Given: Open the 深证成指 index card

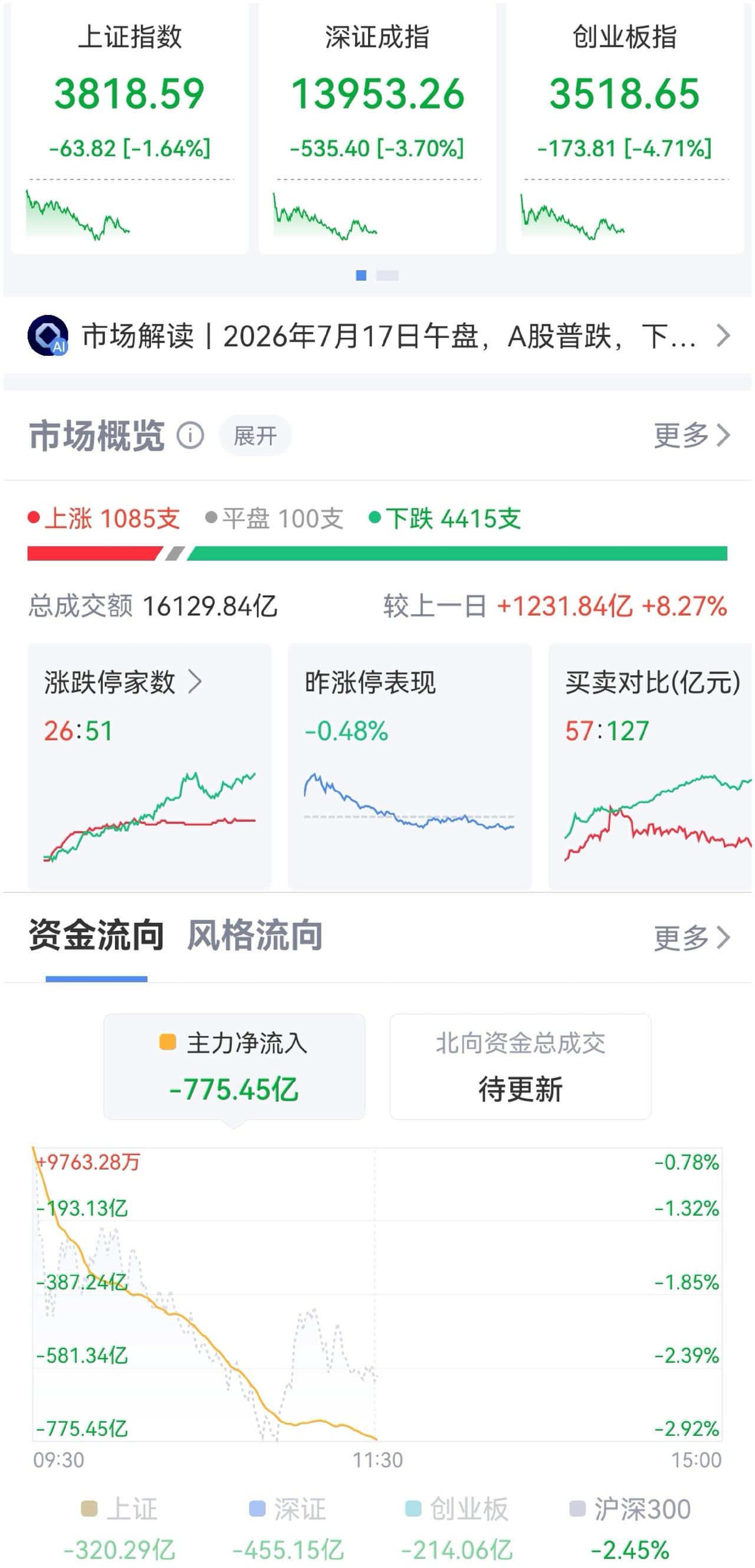Looking at the screenshot, I should pyautogui.click(x=377, y=128).
